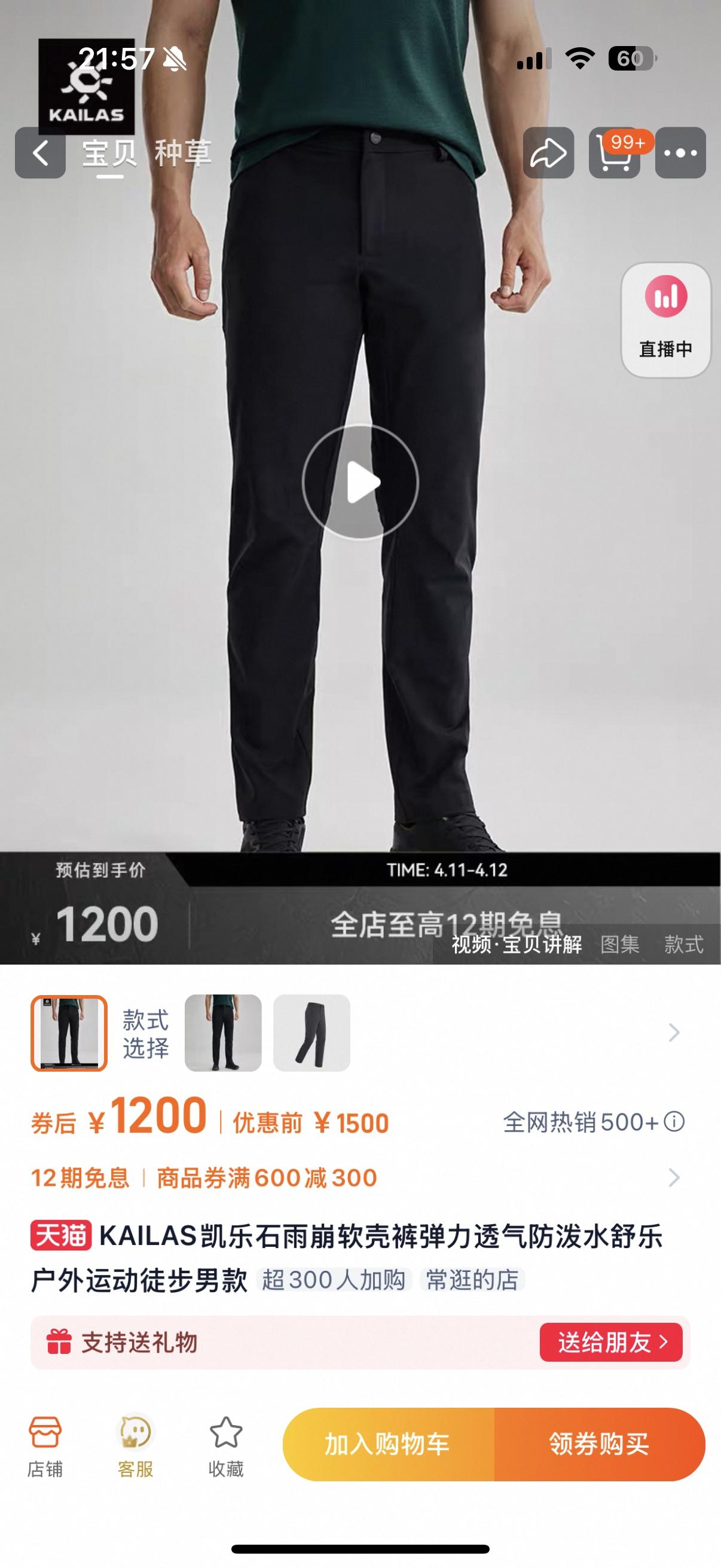Tap 领券购买 to buy with coupon

point(599,1444)
